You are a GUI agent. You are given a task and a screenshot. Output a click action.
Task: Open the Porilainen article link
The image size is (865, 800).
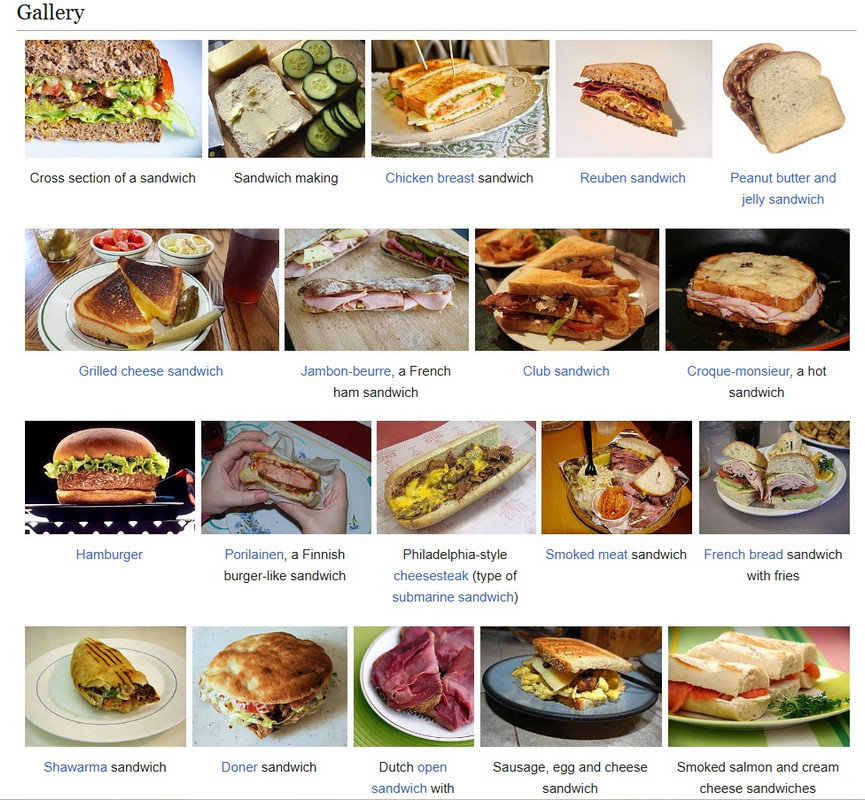[255, 554]
